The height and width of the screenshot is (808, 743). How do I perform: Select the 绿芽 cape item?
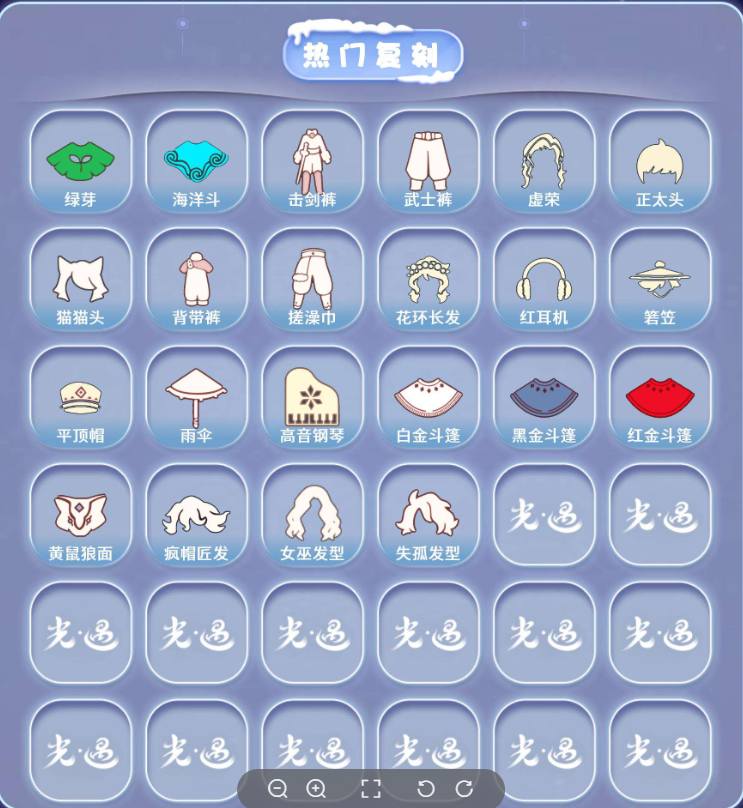click(81, 161)
